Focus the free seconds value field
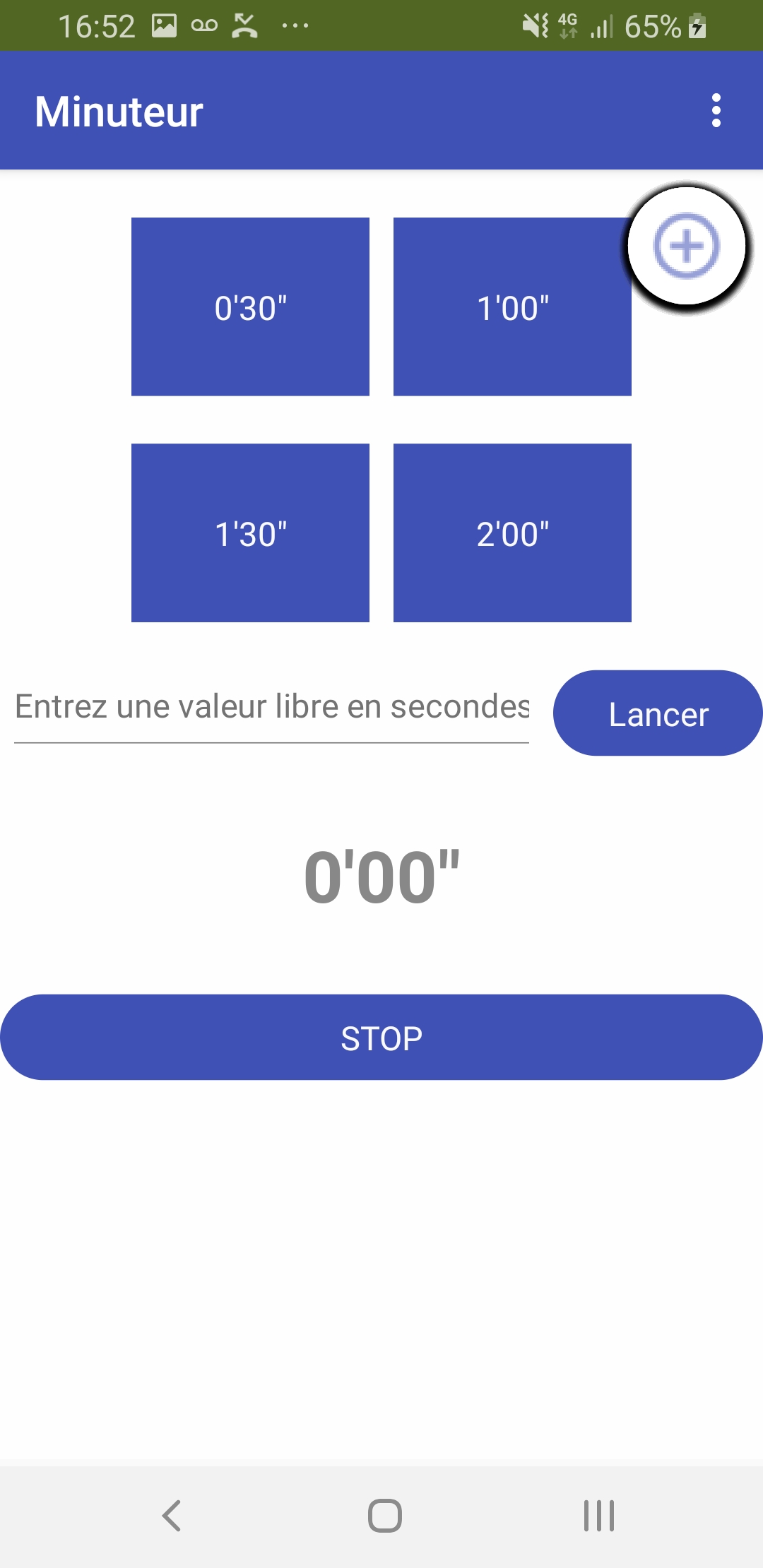 (272, 708)
